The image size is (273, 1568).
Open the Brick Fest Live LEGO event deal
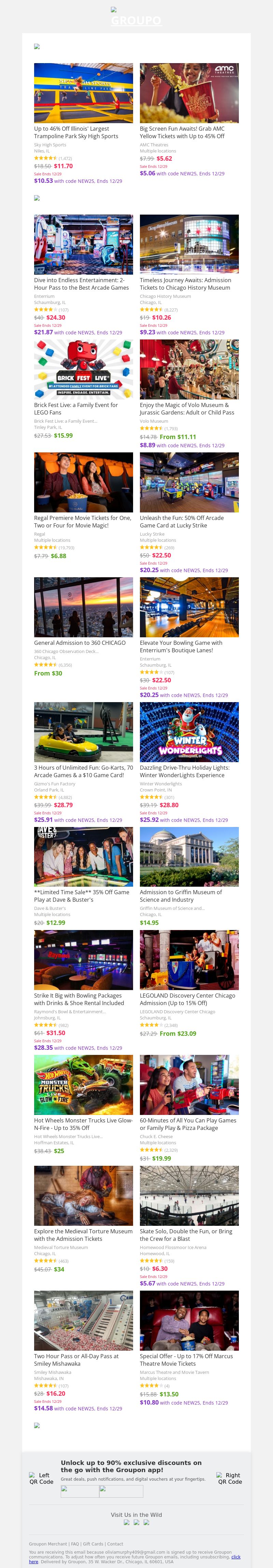coord(83,369)
